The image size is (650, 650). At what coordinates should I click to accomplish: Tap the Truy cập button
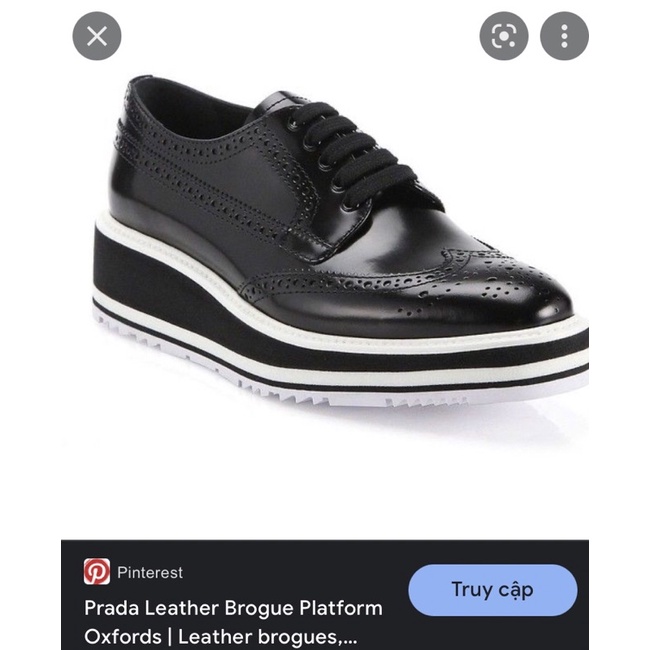tap(492, 590)
